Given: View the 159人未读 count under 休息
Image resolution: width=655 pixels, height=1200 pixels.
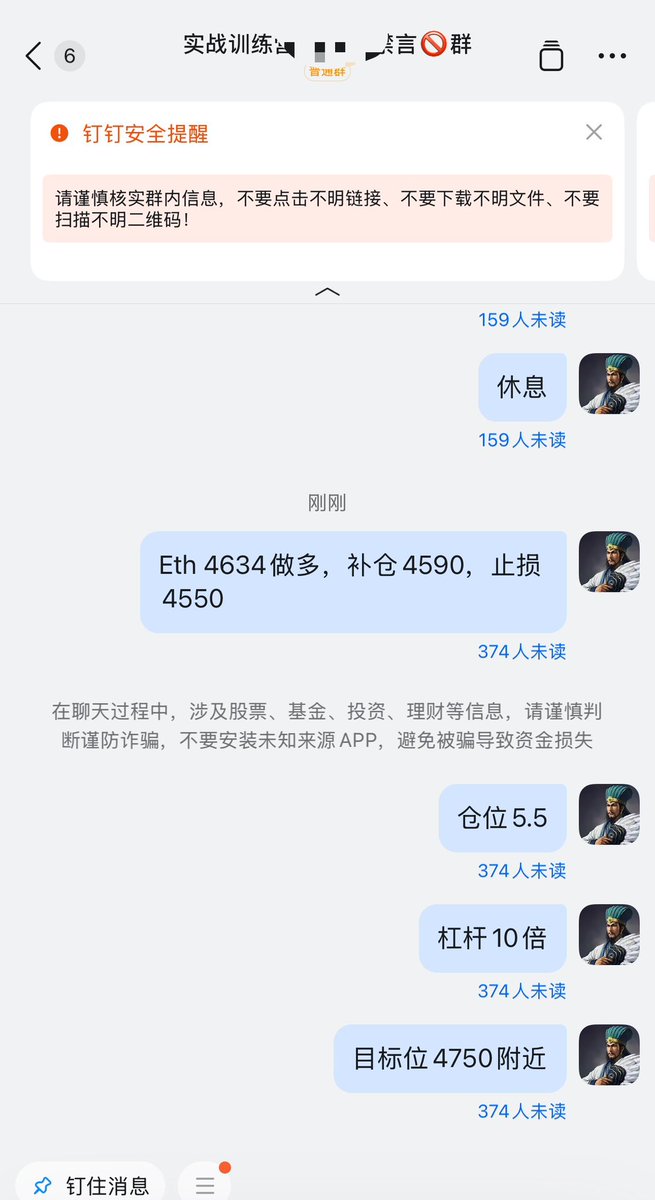Looking at the screenshot, I should coord(522,440).
